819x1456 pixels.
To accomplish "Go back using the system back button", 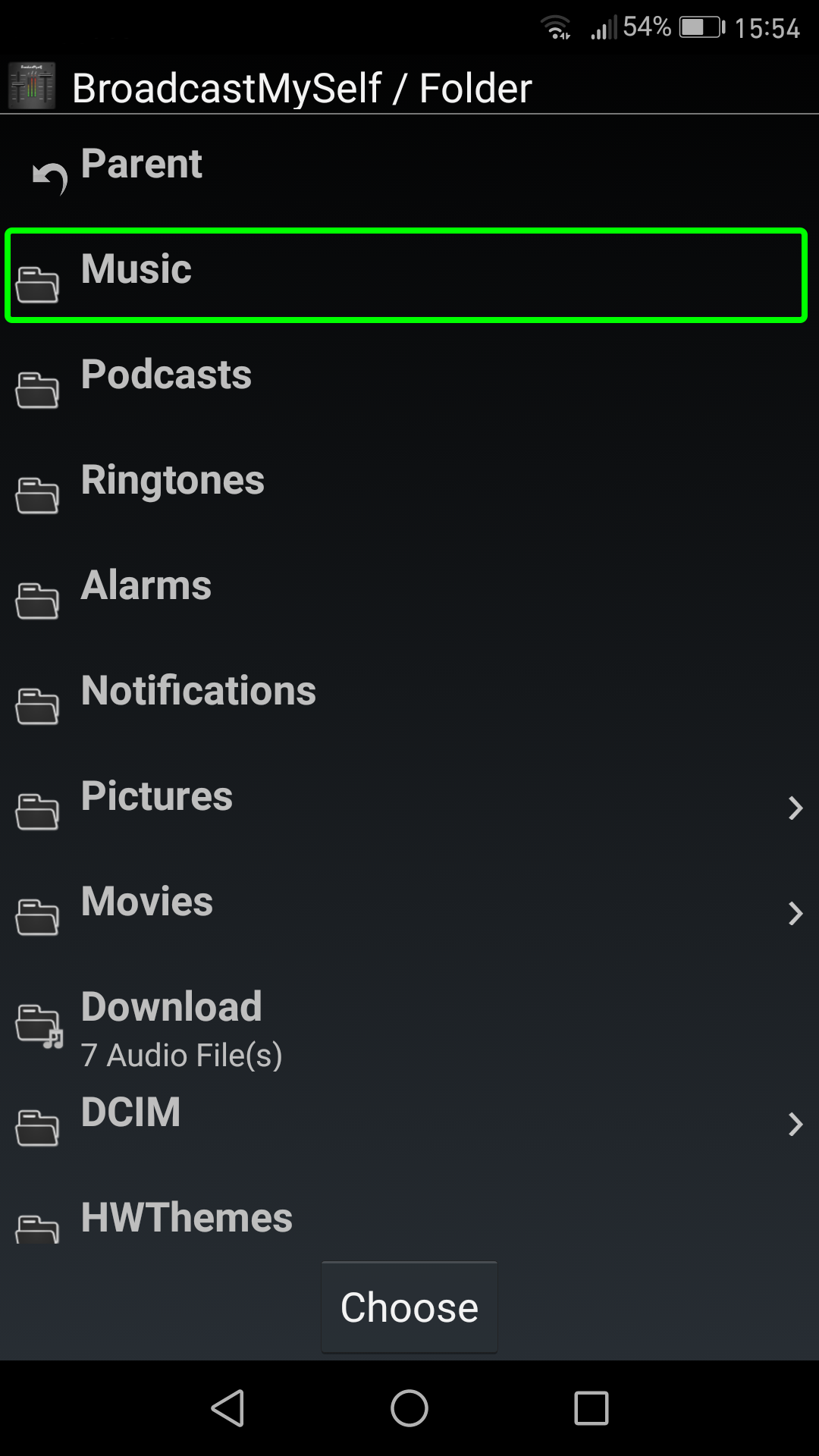I will pos(227,1408).
